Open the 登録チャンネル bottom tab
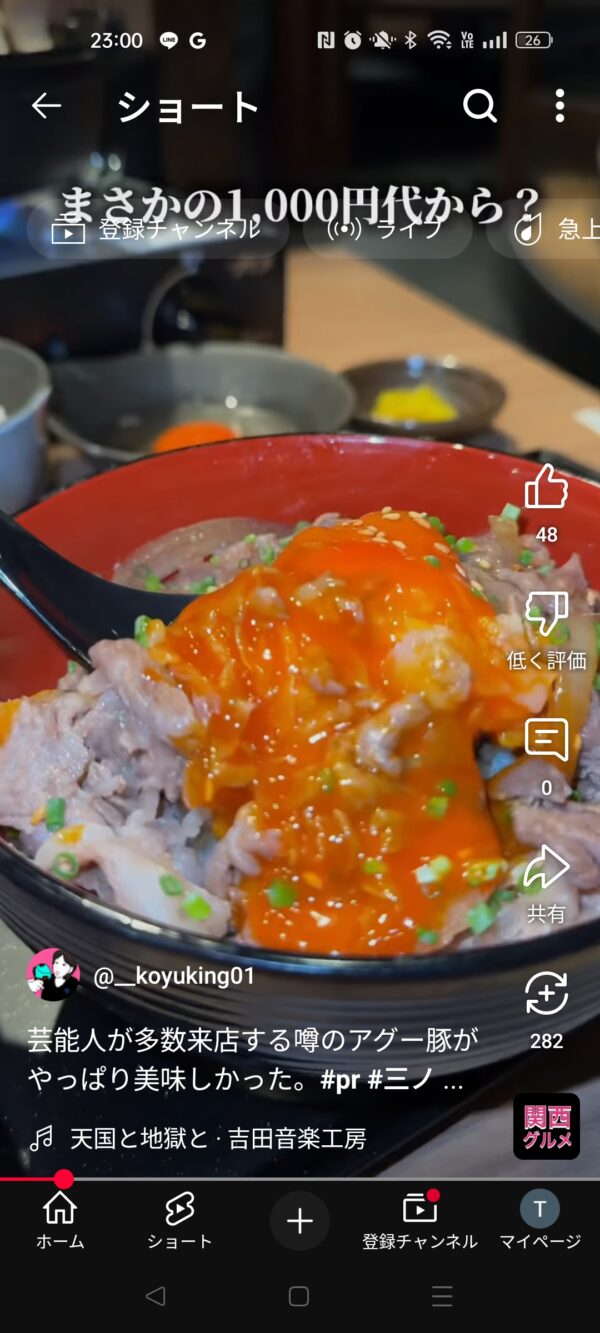600x1333 pixels. [420, 1220]
